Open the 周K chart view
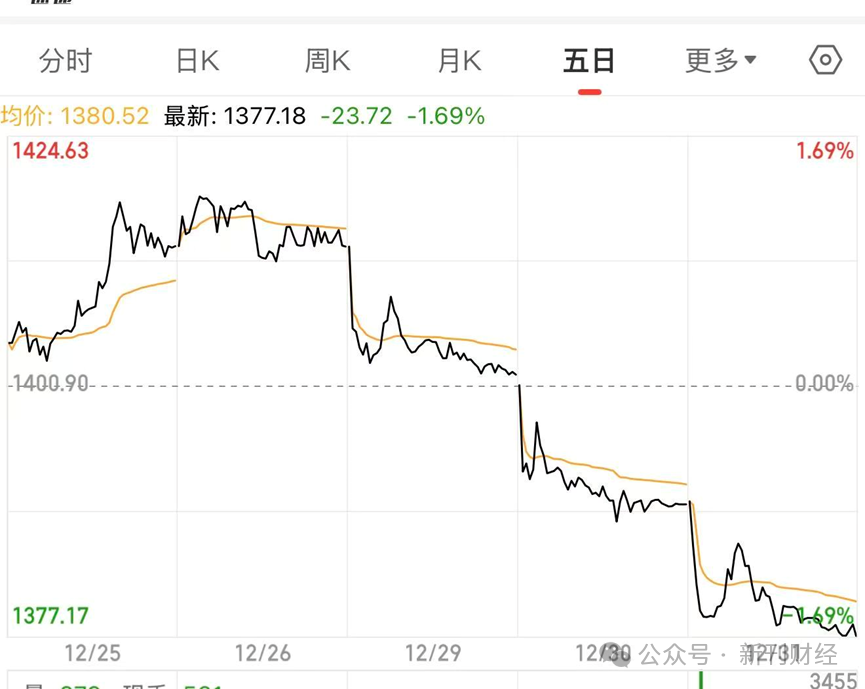 (327, 61)
